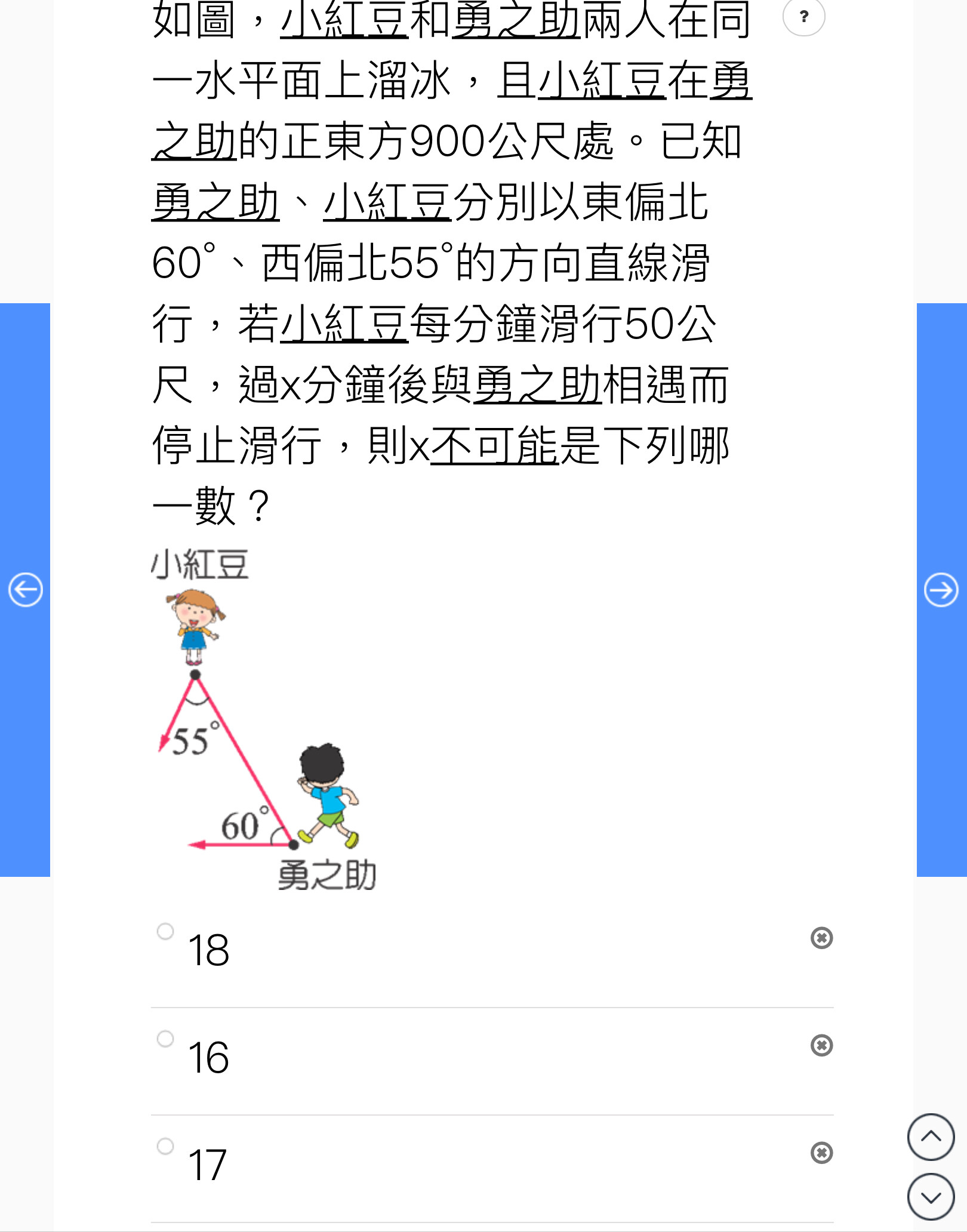Select answer option 16

coord(165,1039)
